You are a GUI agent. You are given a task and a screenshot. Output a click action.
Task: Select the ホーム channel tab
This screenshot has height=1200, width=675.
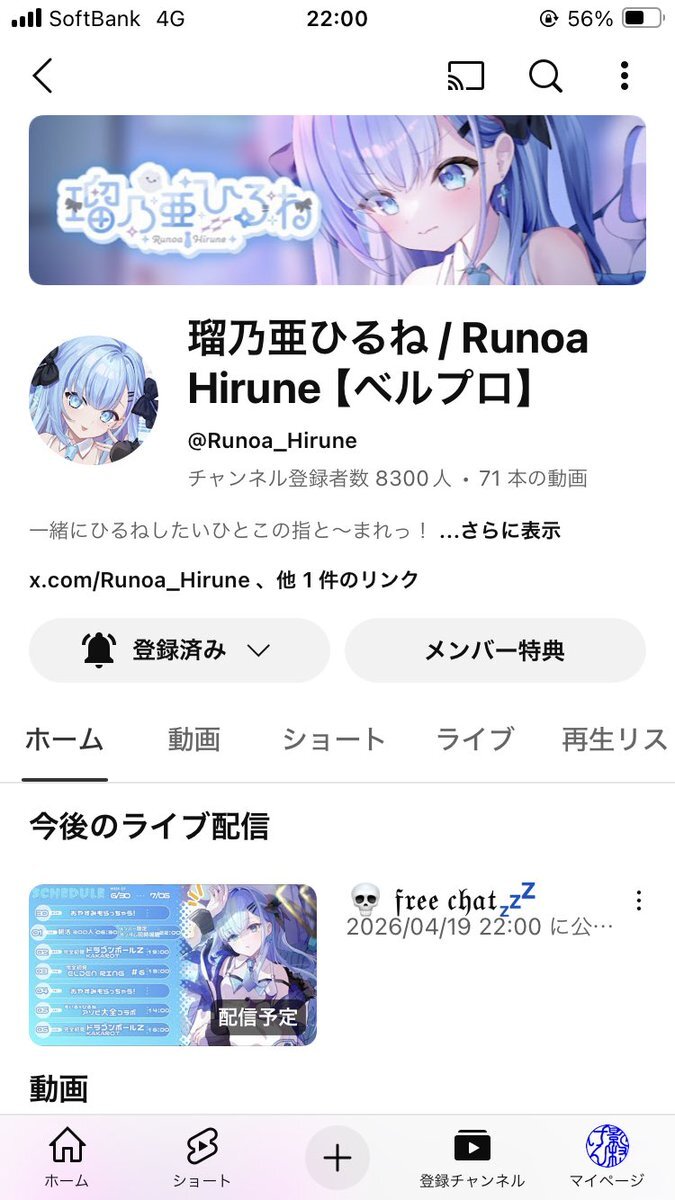coord(64,739)
